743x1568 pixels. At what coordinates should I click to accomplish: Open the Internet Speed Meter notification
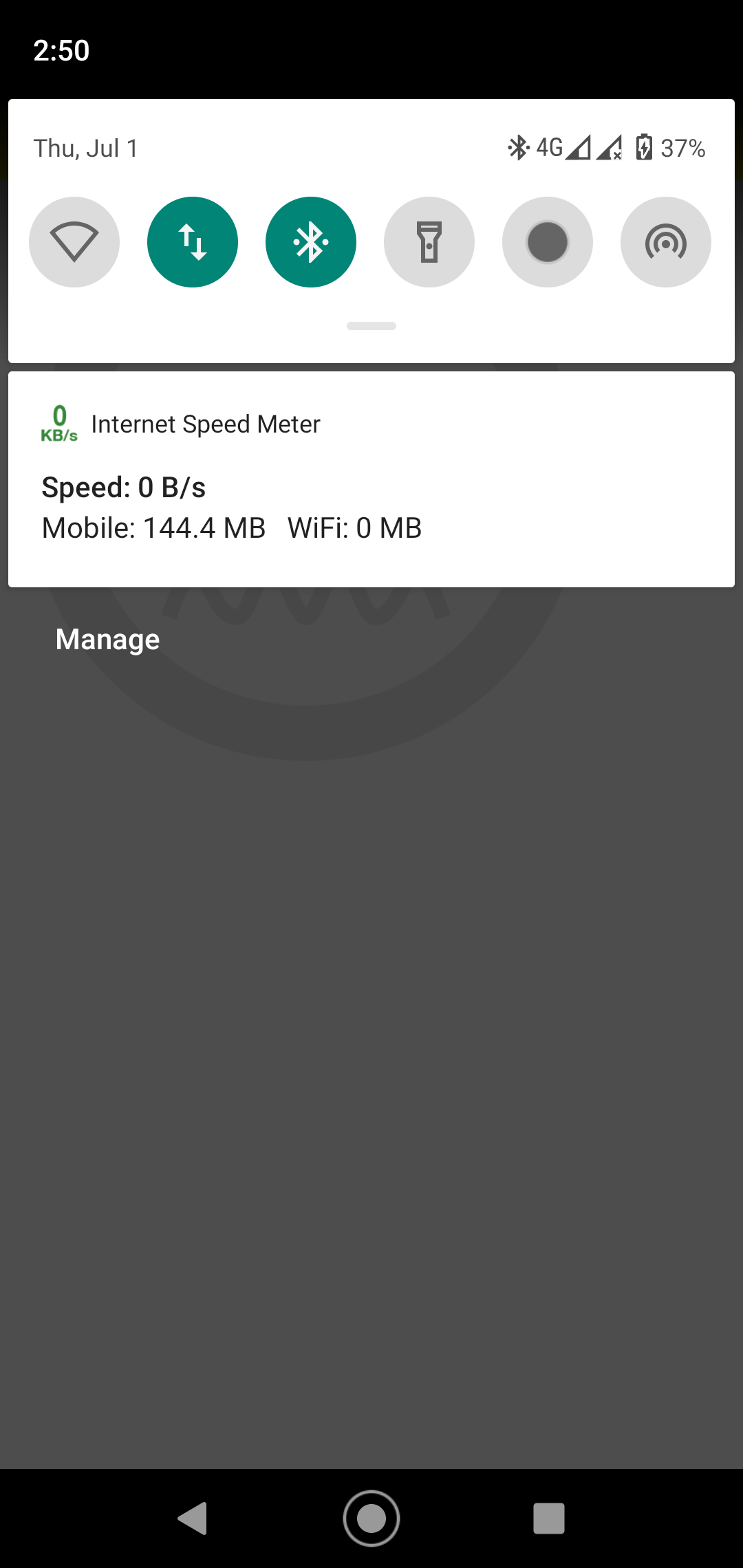point(371,479)
